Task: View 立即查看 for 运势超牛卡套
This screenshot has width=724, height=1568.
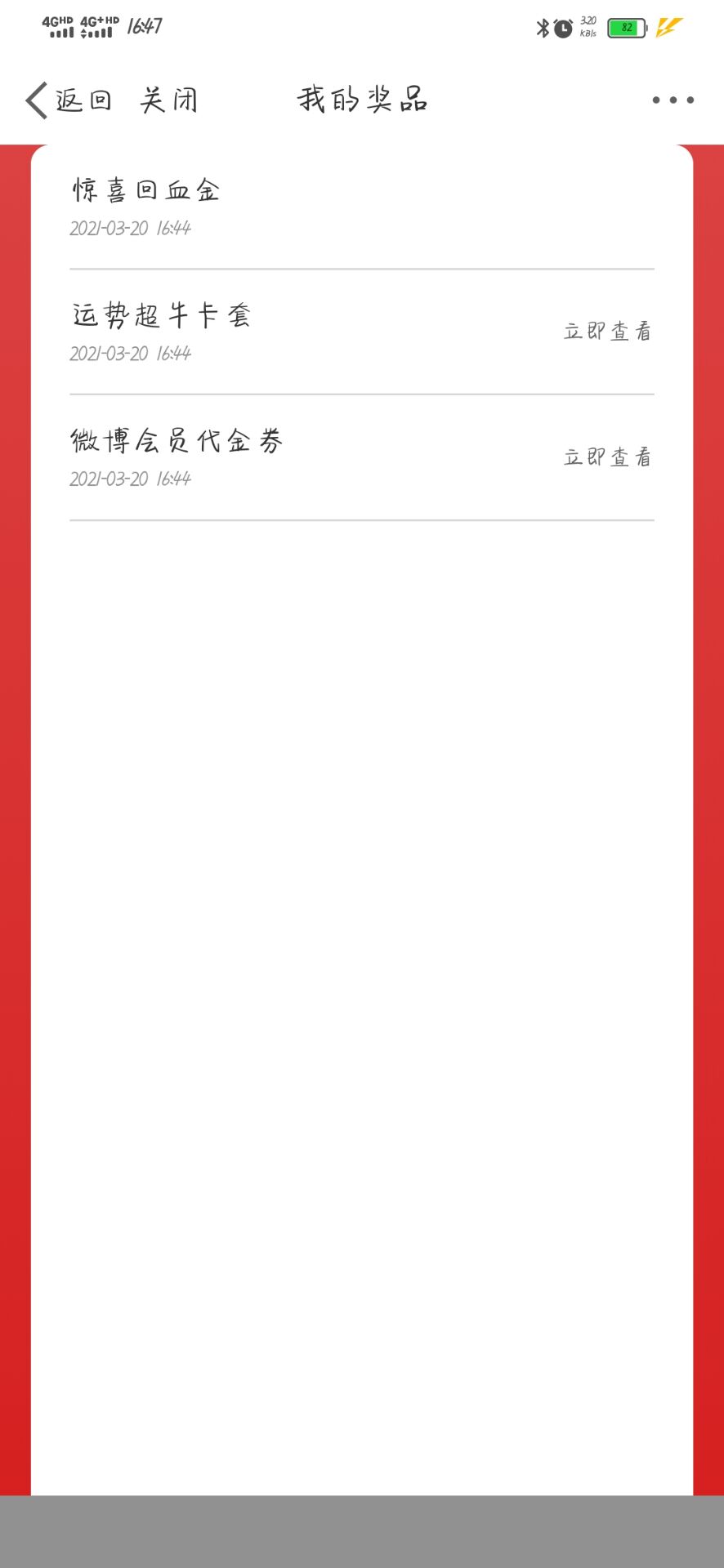Action: (607, 331)
